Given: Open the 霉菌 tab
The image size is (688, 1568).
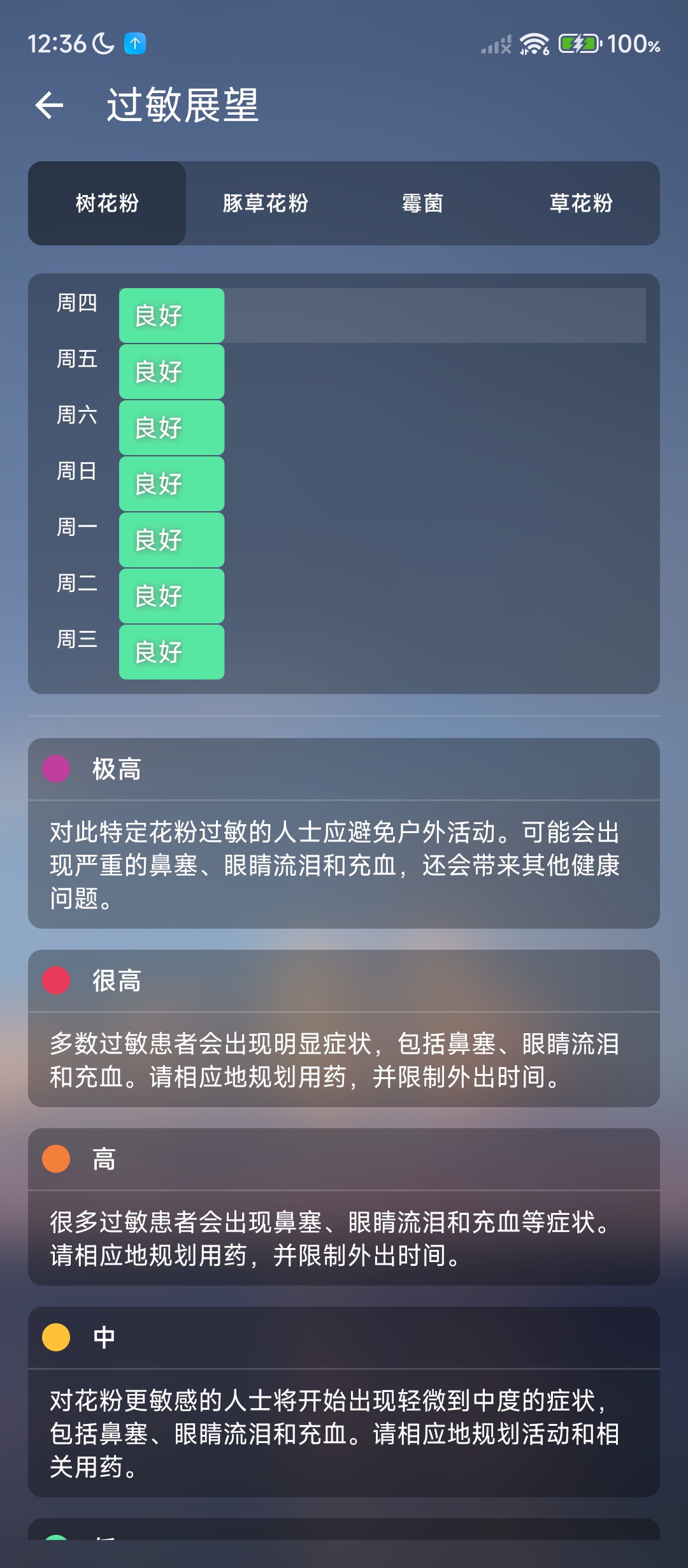Looking at the screenshot, I should point(422,203).
